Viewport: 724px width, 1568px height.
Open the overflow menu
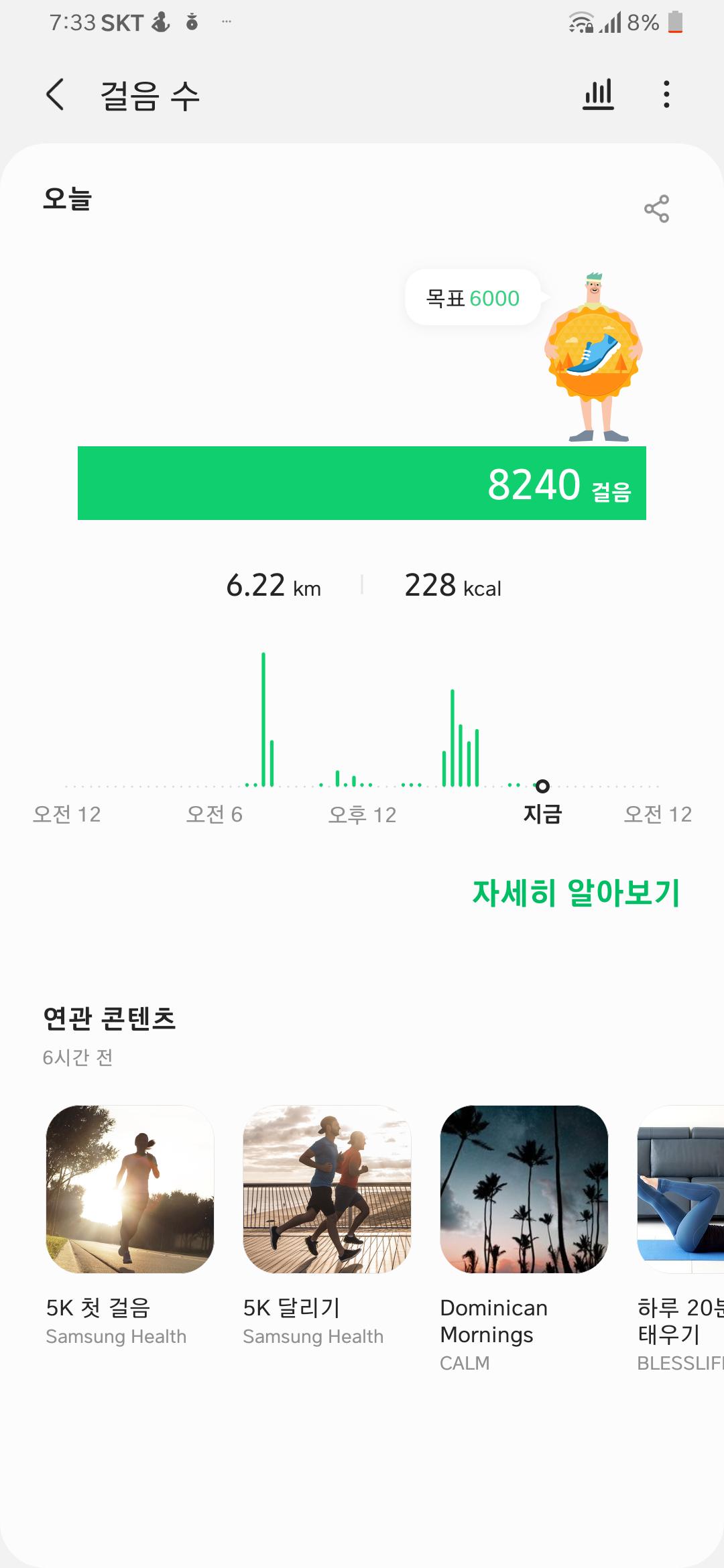(x=666, y=94)
